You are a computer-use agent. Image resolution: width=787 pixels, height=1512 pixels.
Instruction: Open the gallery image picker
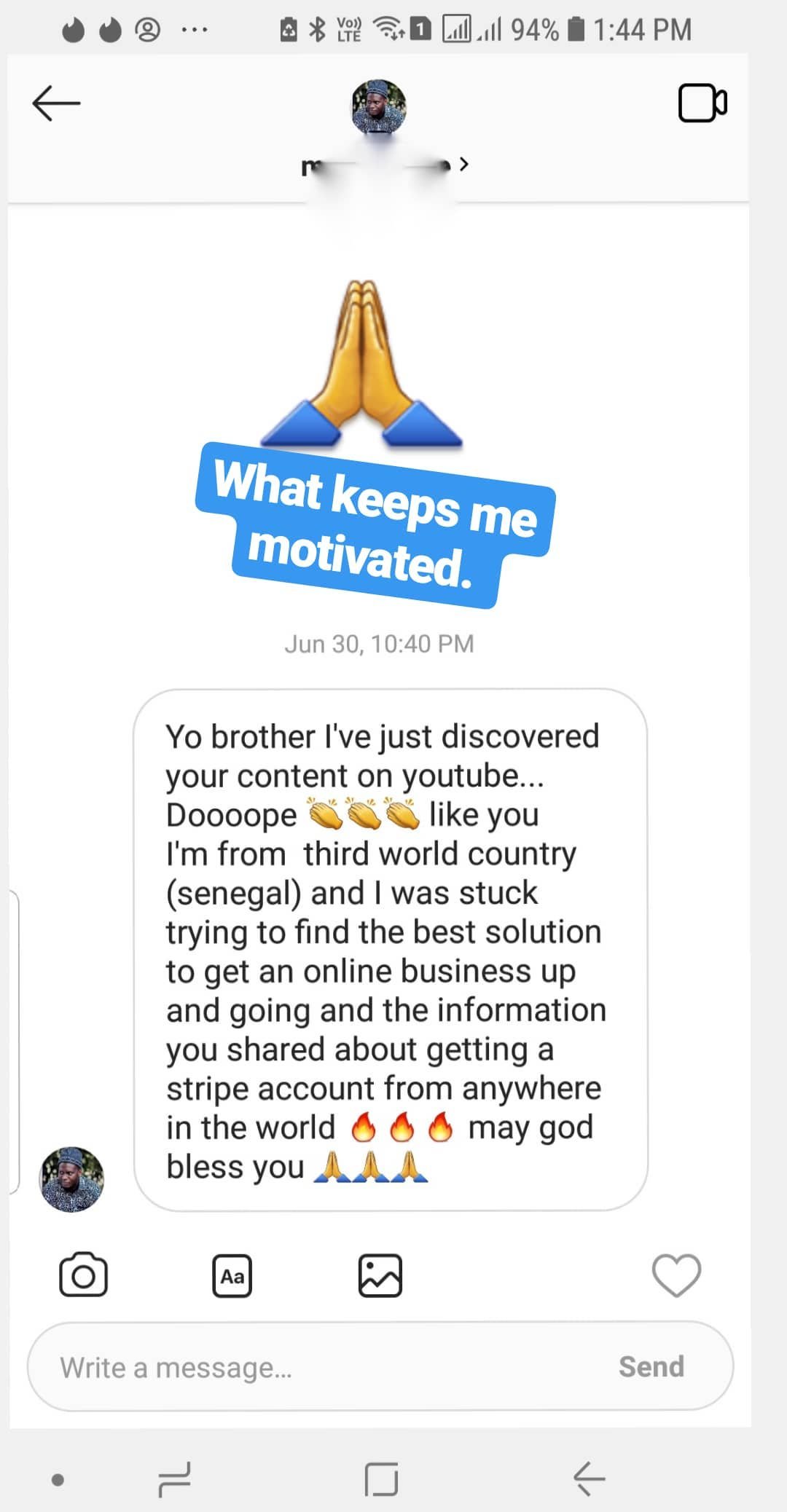380,1276
